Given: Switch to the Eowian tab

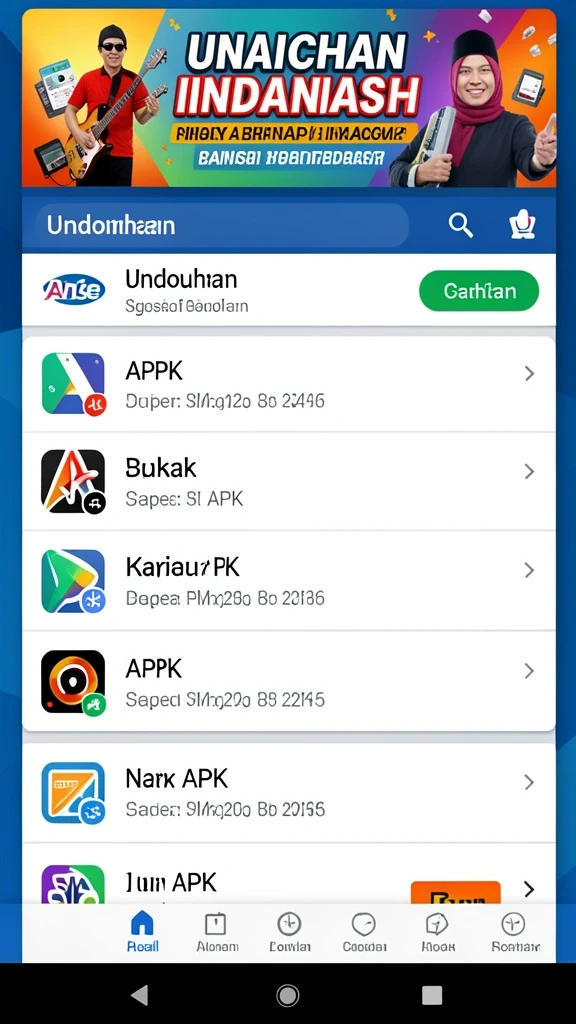Looking at the screenshot, I should click(289, 932).
